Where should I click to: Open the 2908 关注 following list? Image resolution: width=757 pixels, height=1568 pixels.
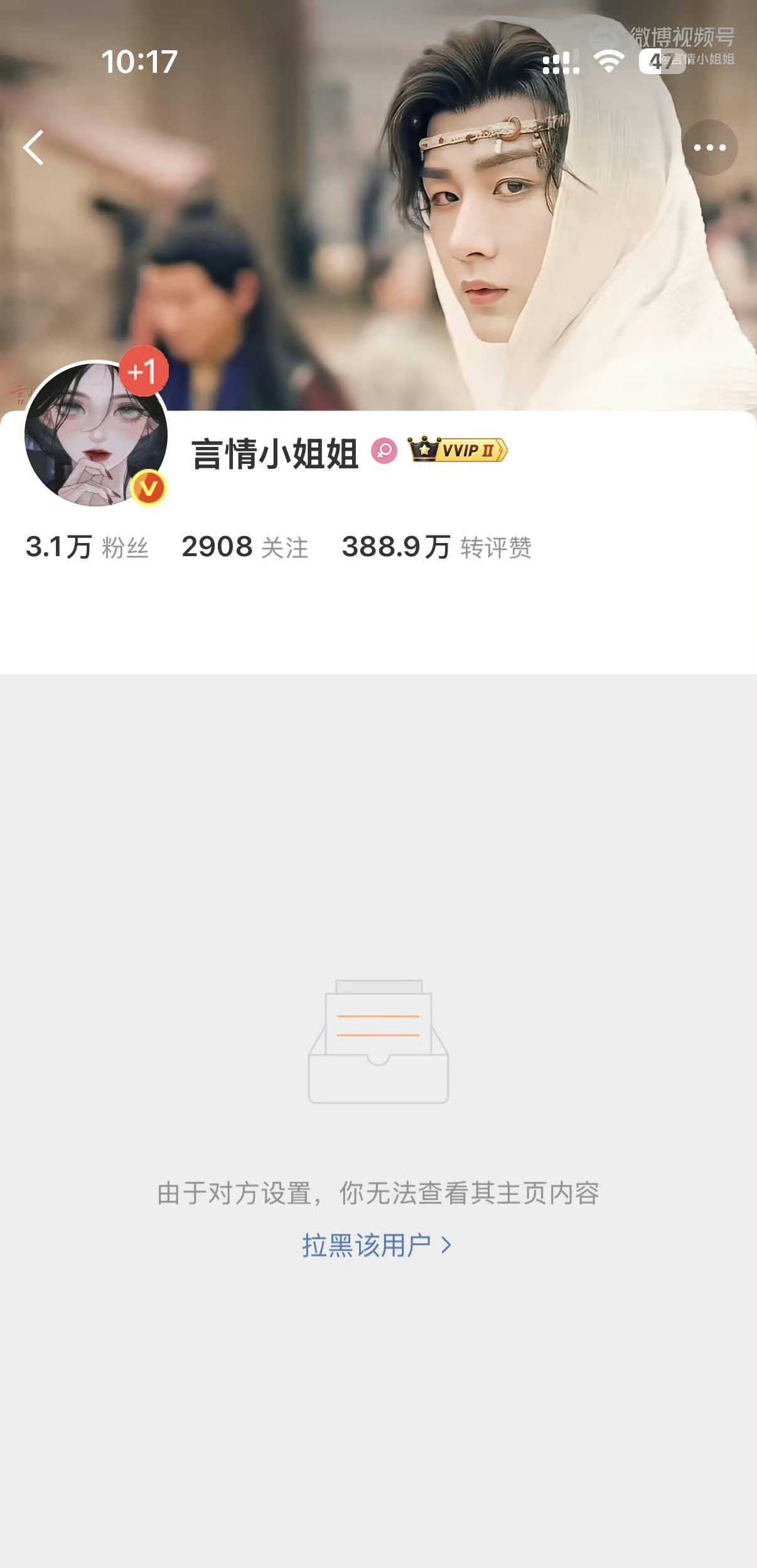tap(244, 548)
